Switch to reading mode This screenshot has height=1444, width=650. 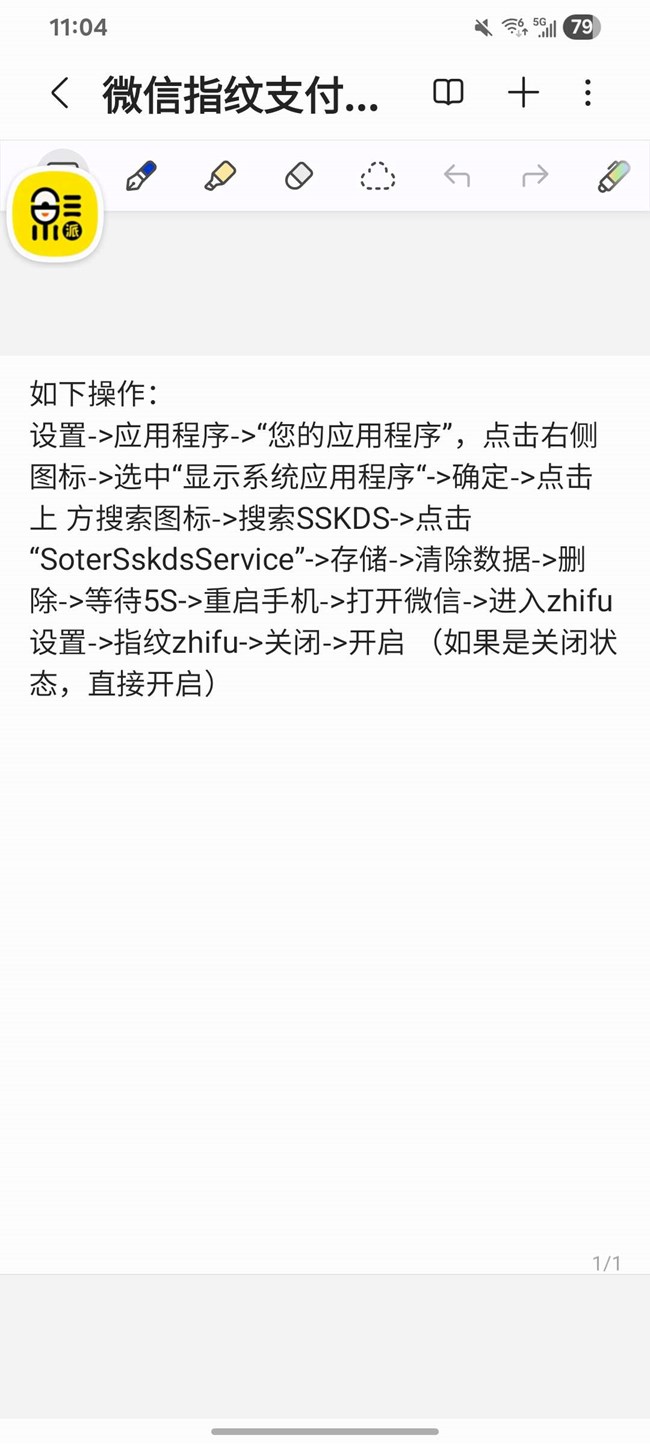point(448,93)
